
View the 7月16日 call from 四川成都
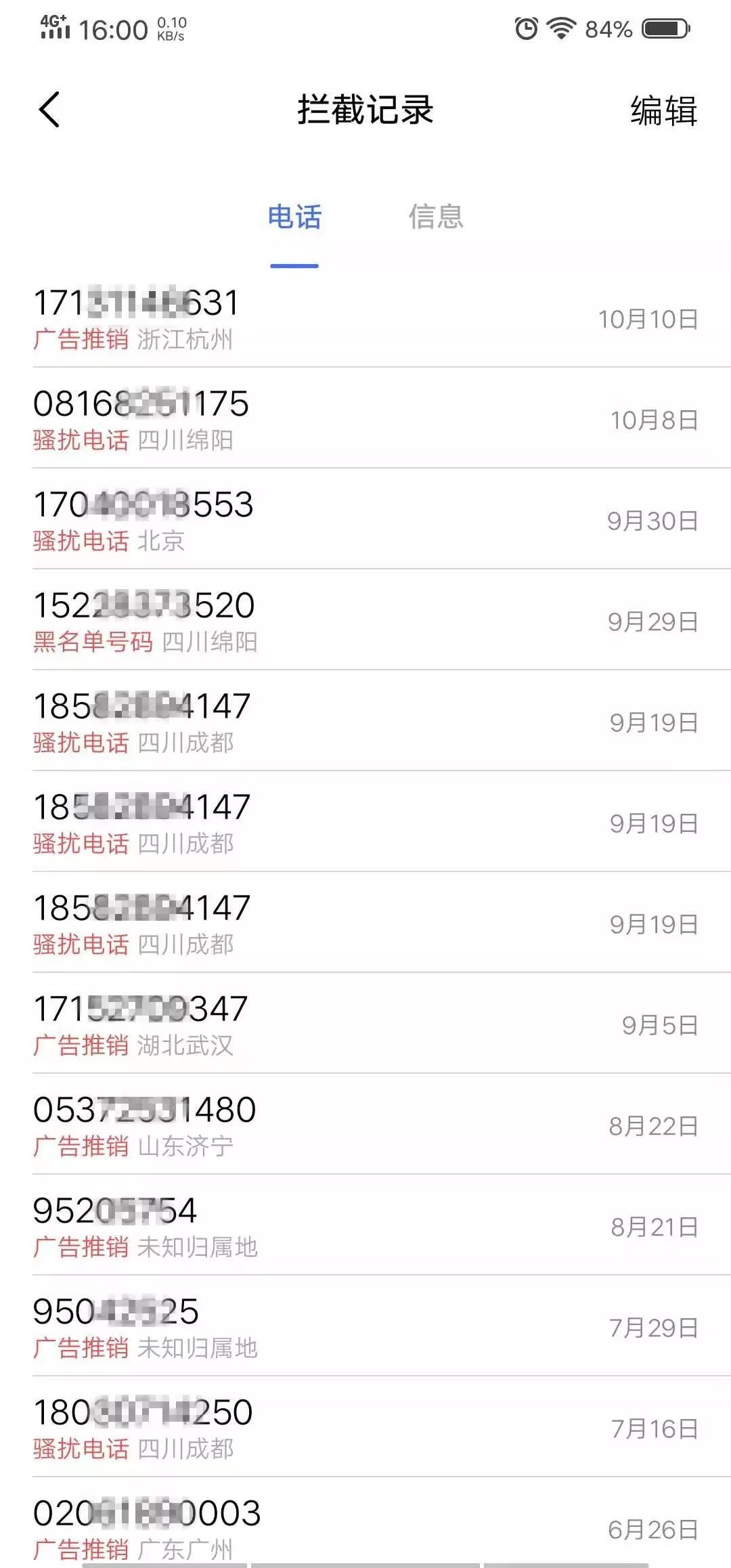tap(365, 1427)
